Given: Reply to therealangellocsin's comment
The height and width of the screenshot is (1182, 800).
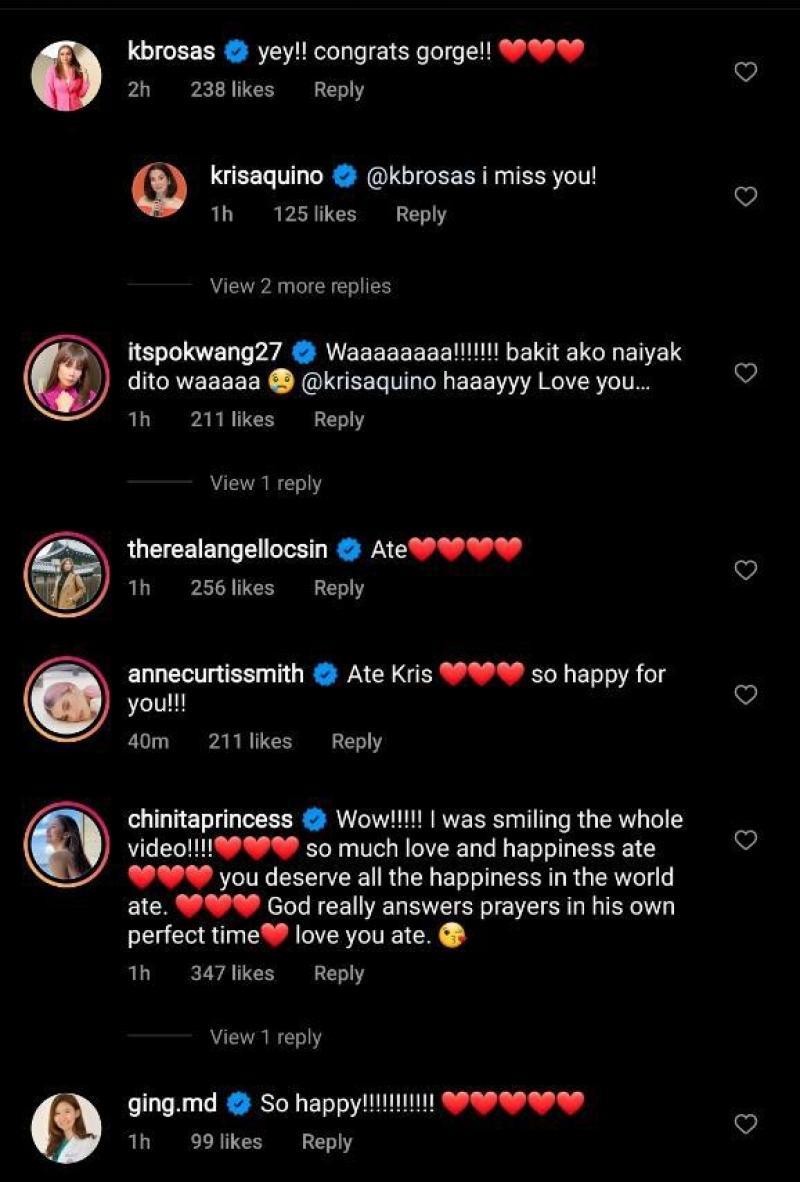Looking at the screenshot, I should [x=338, y=588].
